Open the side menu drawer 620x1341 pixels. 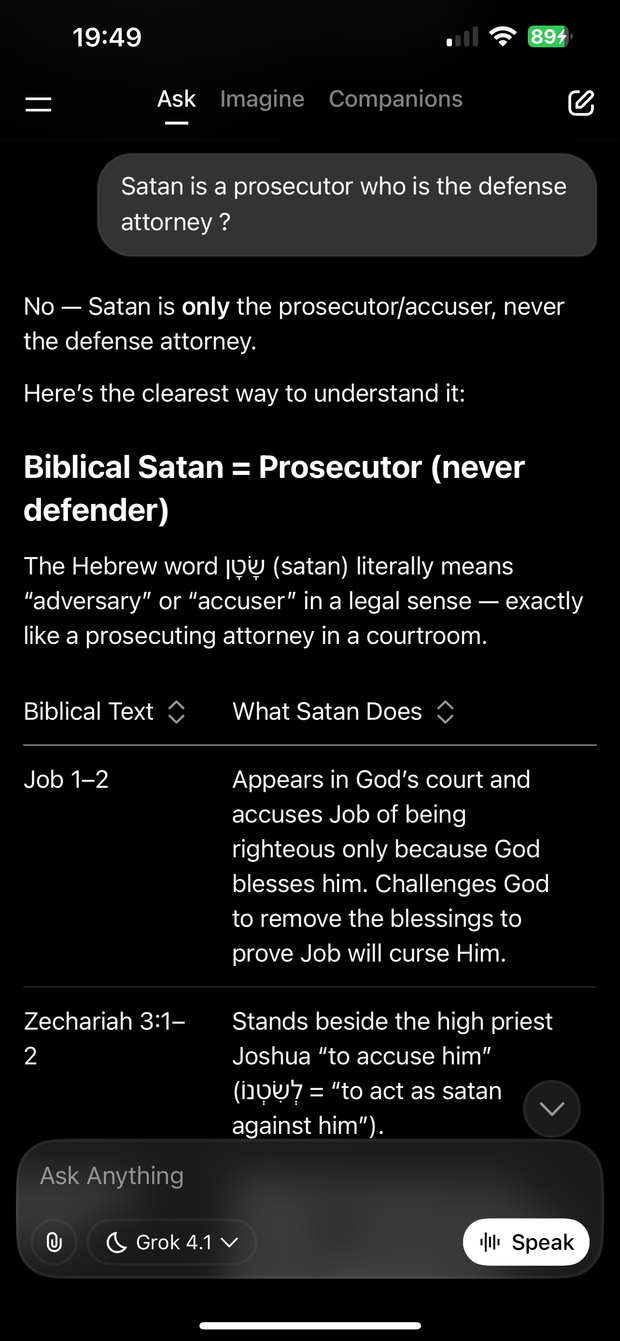(38, 103)
